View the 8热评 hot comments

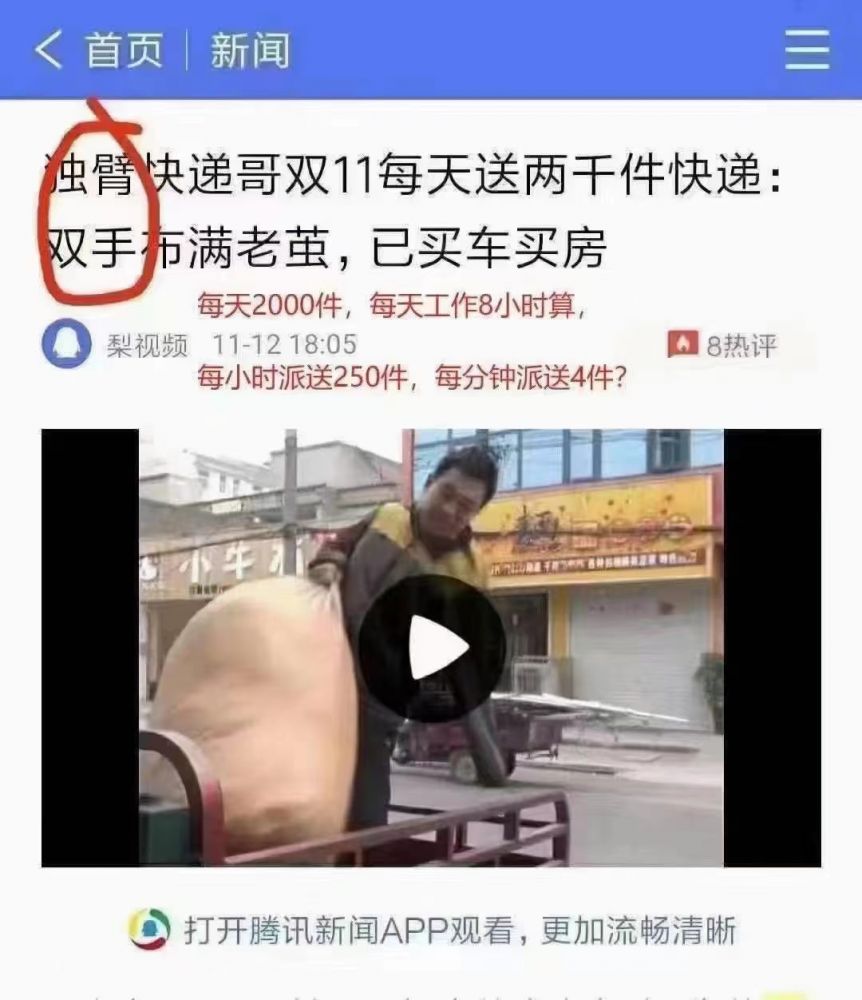pos(722,346)
